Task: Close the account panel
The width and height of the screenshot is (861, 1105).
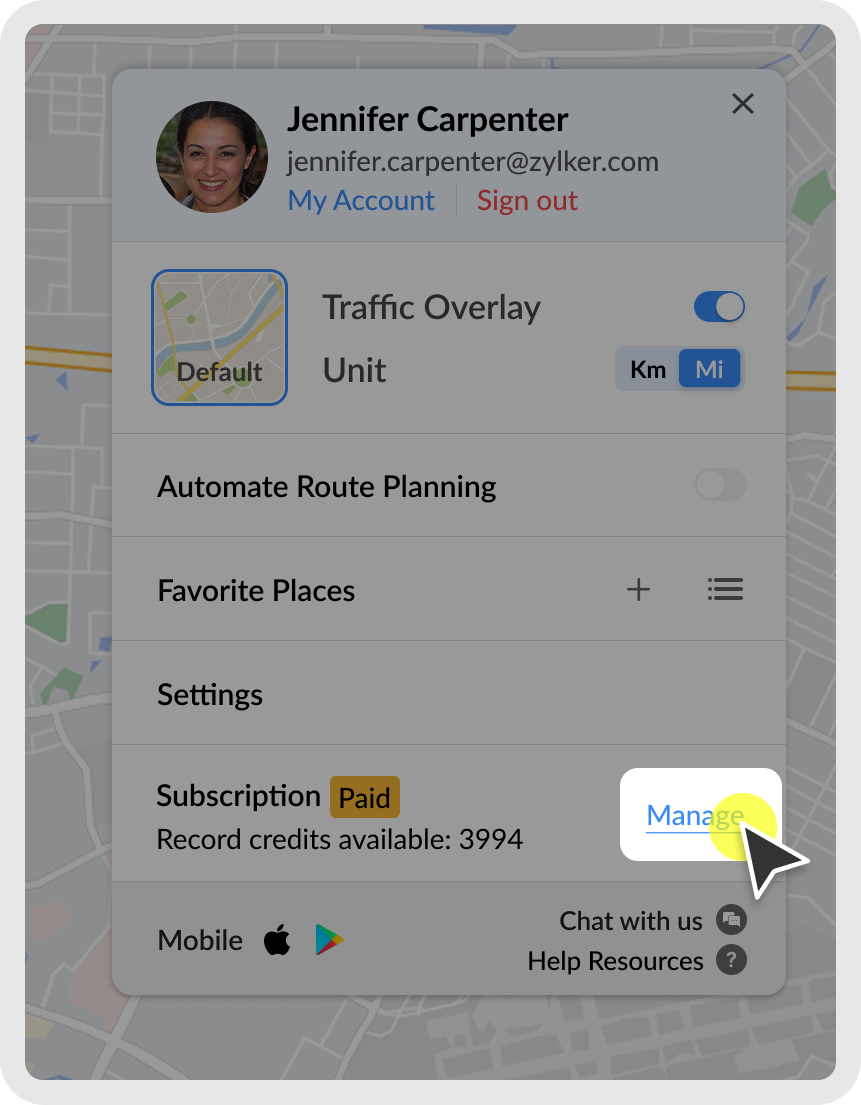Action: point(742,104)
